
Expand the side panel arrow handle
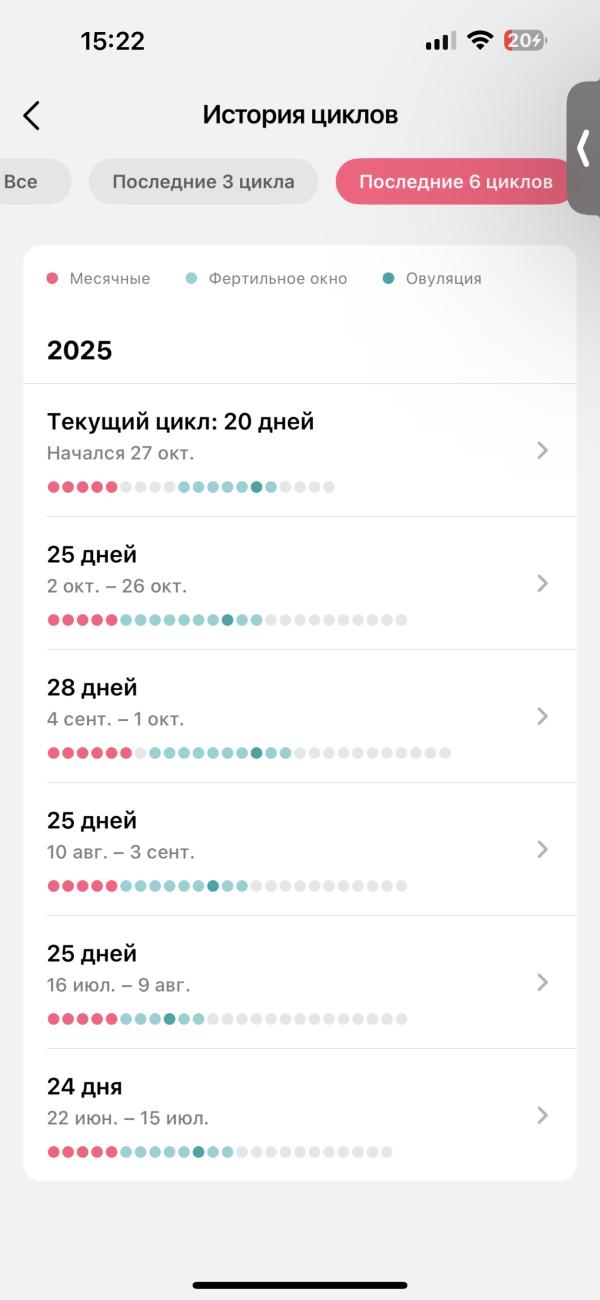pyautogui.click(x=584, y=148)
